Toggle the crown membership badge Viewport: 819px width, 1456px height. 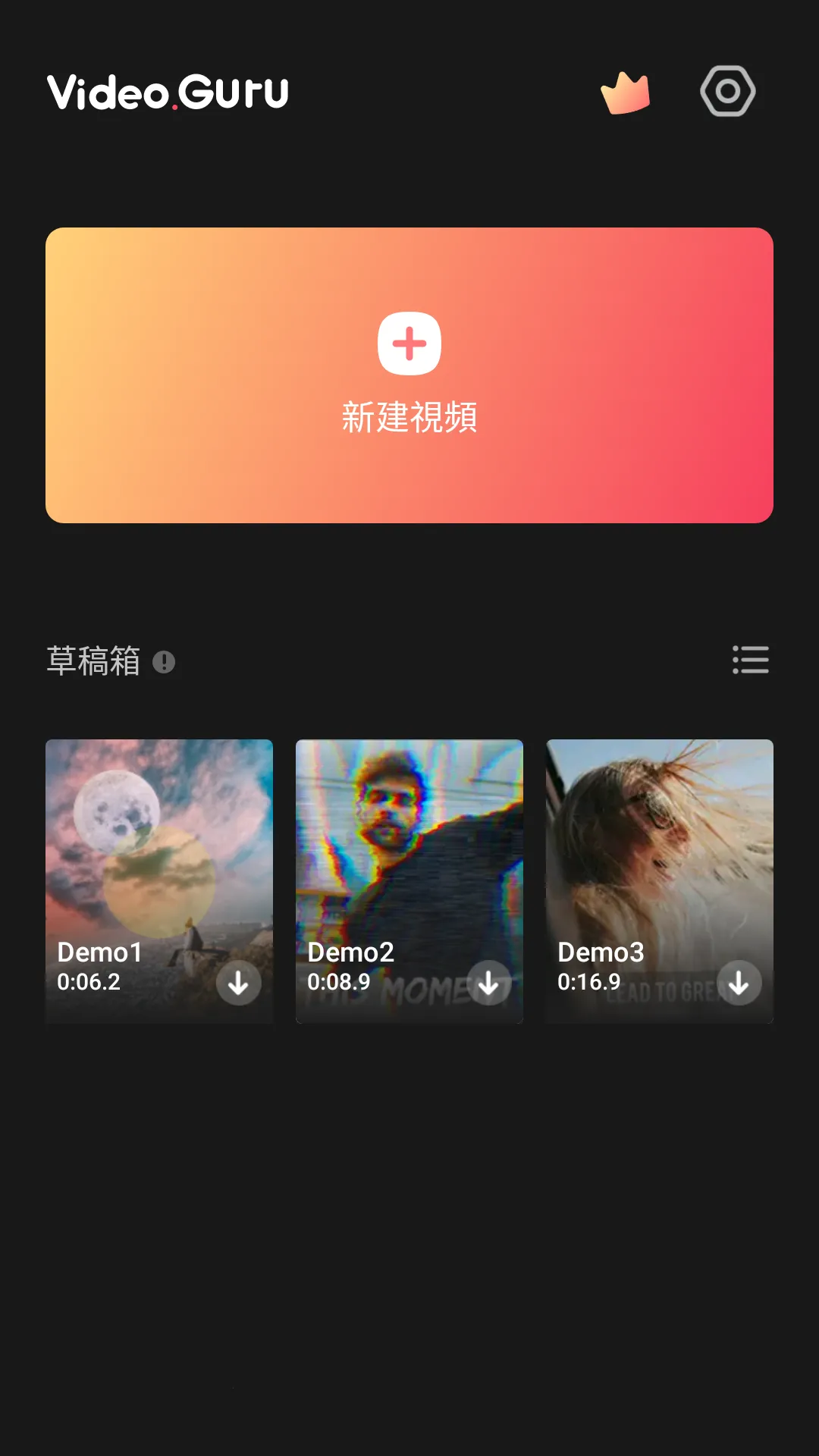pos(626,91)
